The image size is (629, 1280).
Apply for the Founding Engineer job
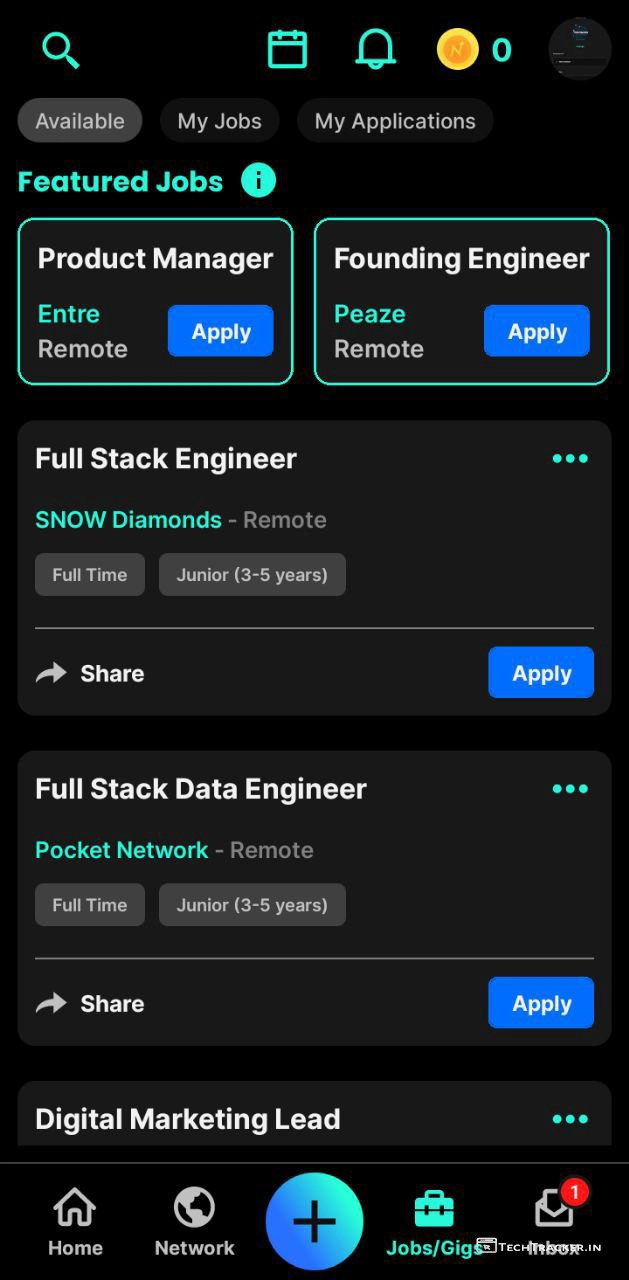coord(537,331)
